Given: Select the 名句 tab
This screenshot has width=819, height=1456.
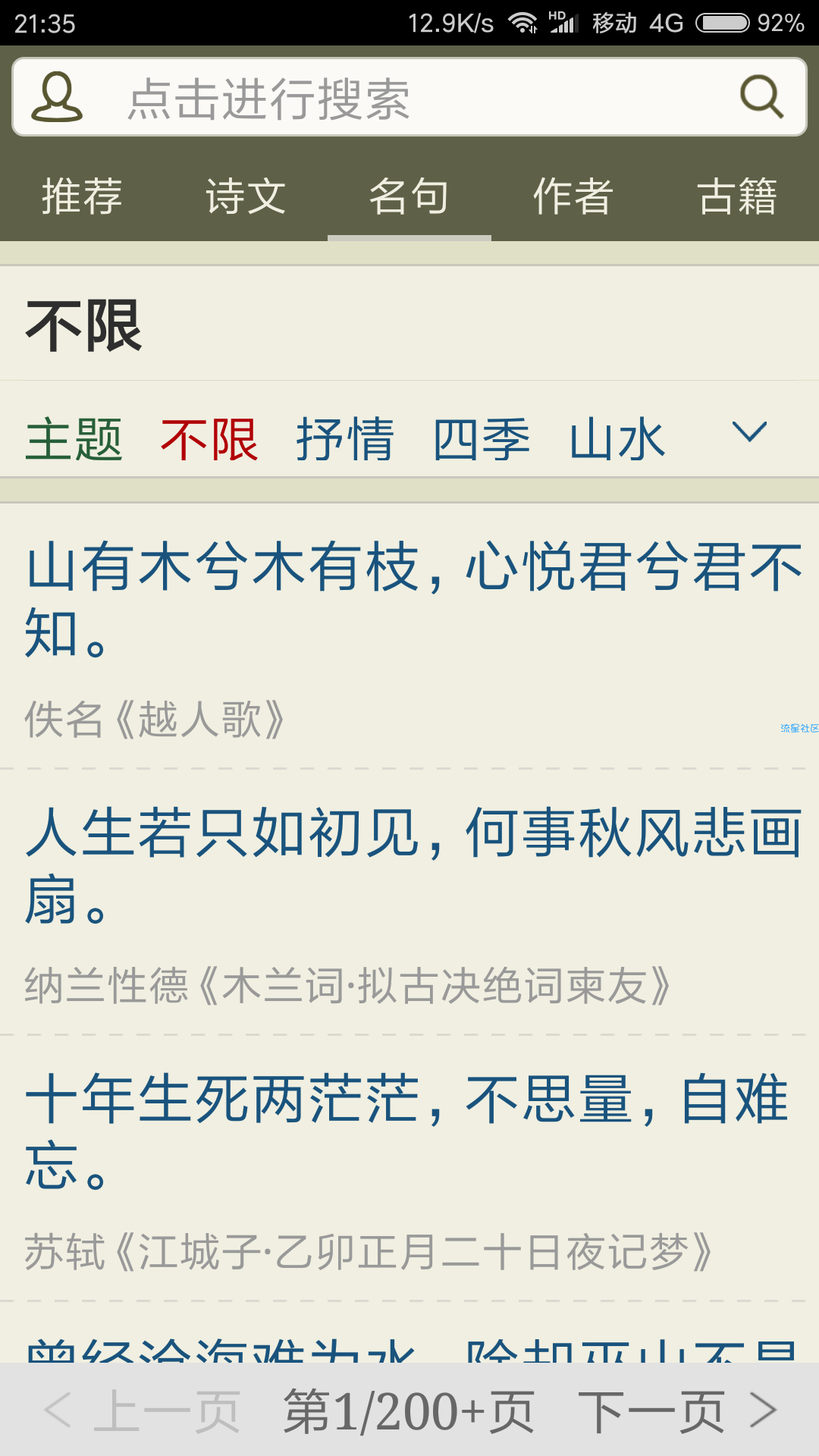Looking at the screenshot, I should [x=409, y=196].
